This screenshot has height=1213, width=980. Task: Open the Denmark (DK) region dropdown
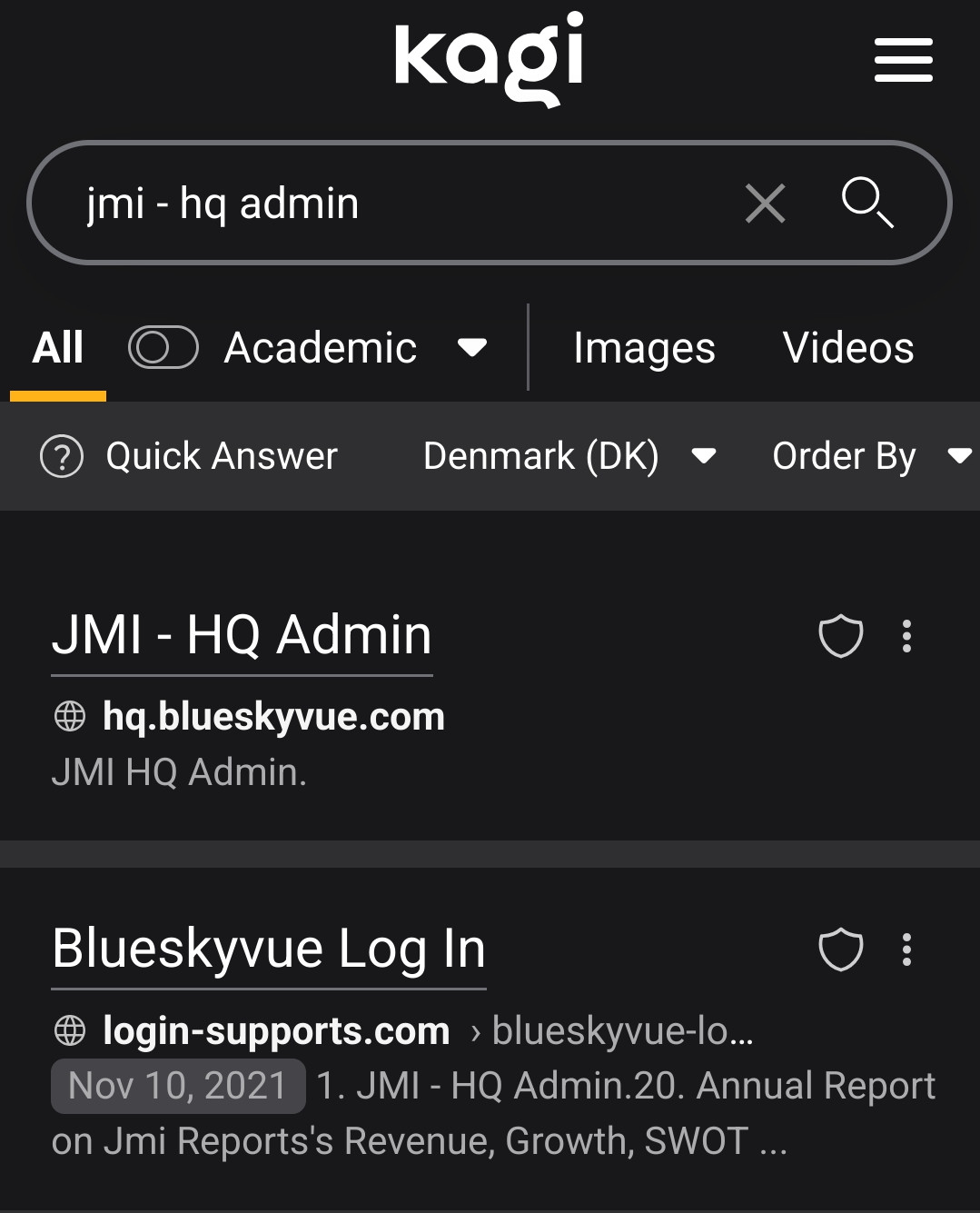(x=569, y=456)
